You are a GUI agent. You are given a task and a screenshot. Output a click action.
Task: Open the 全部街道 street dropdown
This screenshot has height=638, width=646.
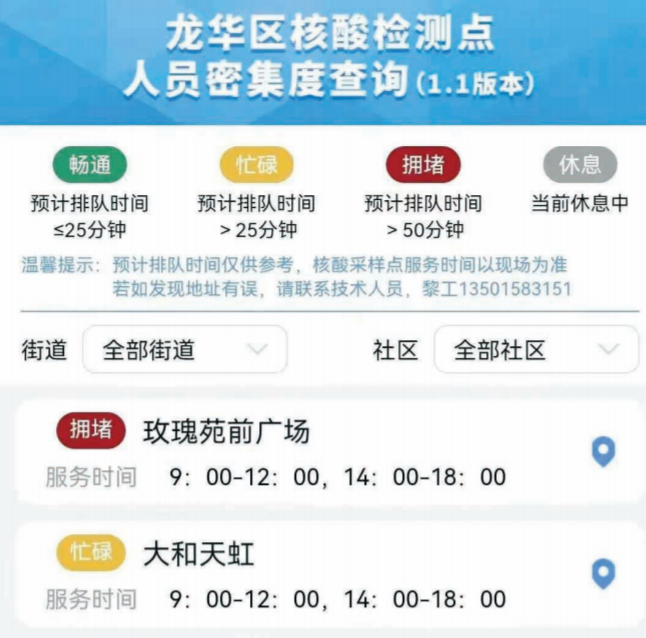click(185, 350)
